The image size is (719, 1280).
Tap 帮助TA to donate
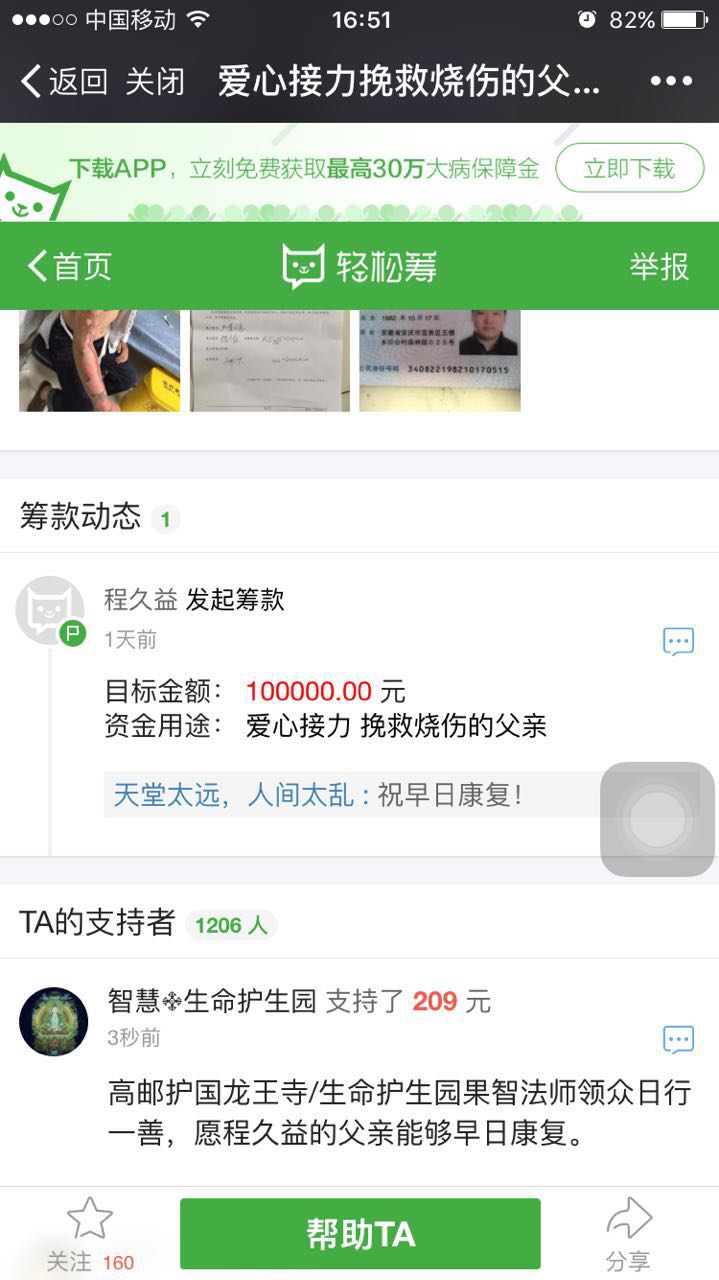click(x=360, y=1234)
